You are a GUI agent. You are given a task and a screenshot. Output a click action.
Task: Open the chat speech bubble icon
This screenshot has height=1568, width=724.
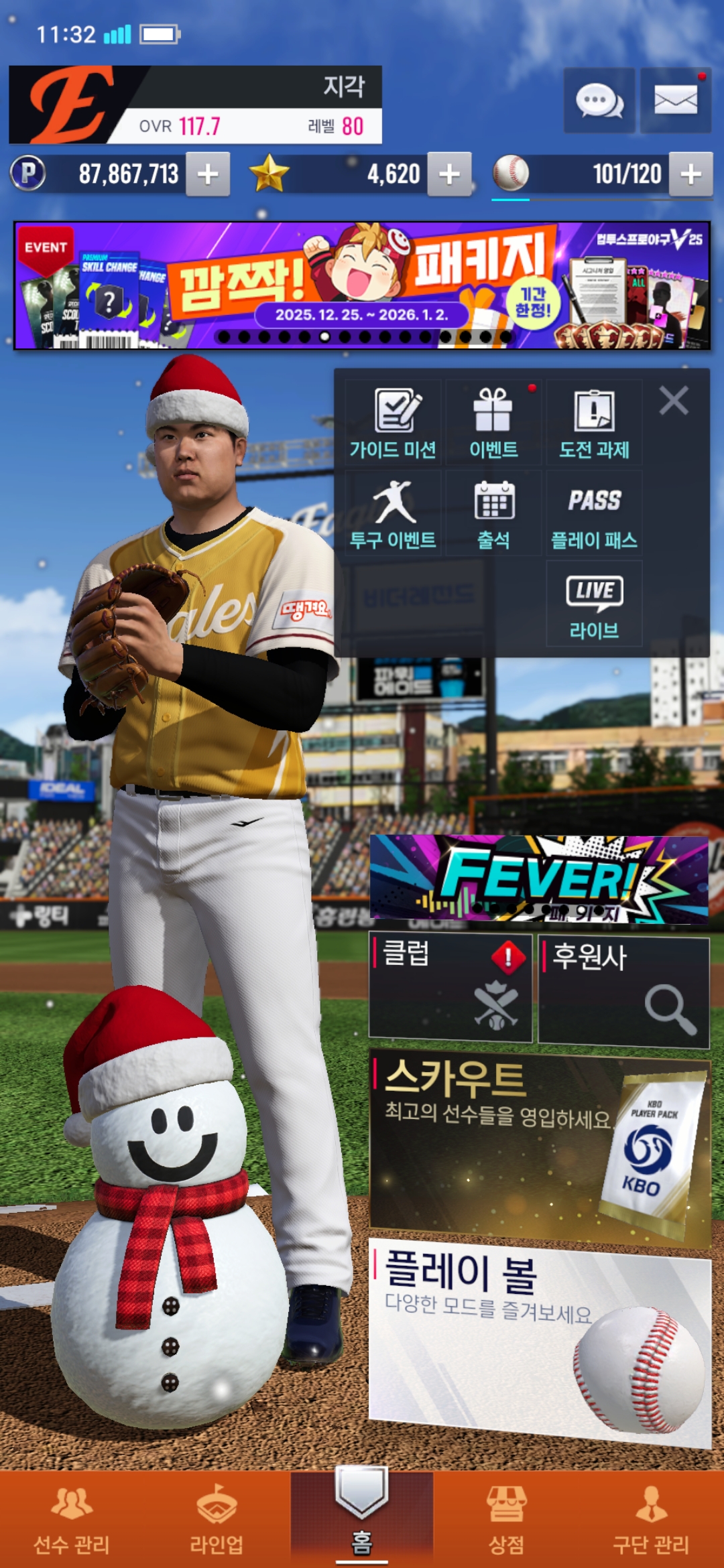(599, 101)
